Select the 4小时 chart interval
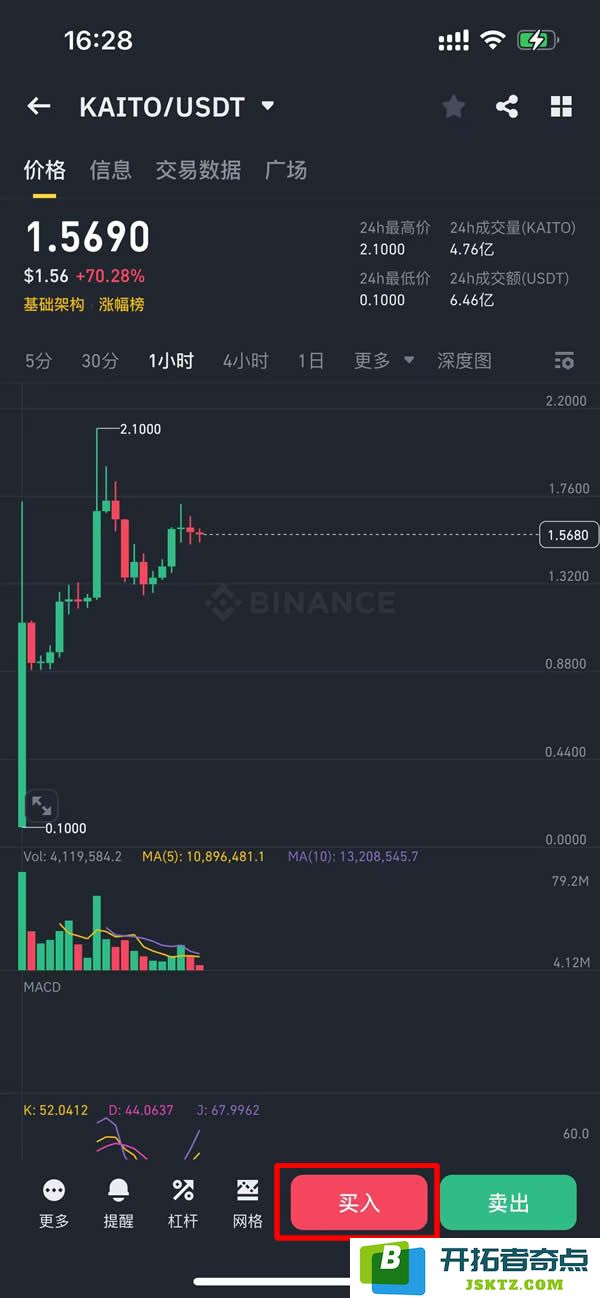Viewport: 600px width, 1298px height. 245,361
